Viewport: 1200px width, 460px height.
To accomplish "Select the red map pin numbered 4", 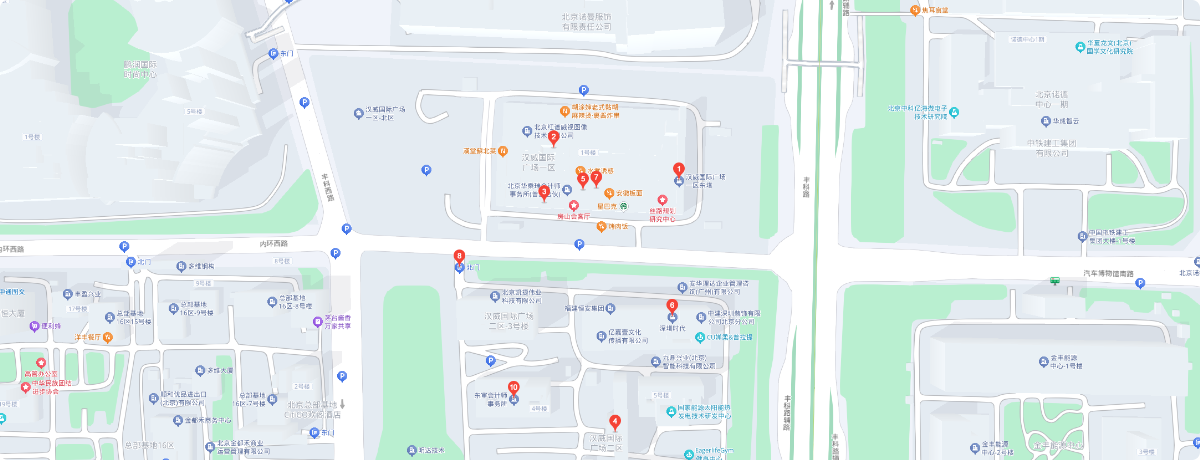I will pos(615,423).
